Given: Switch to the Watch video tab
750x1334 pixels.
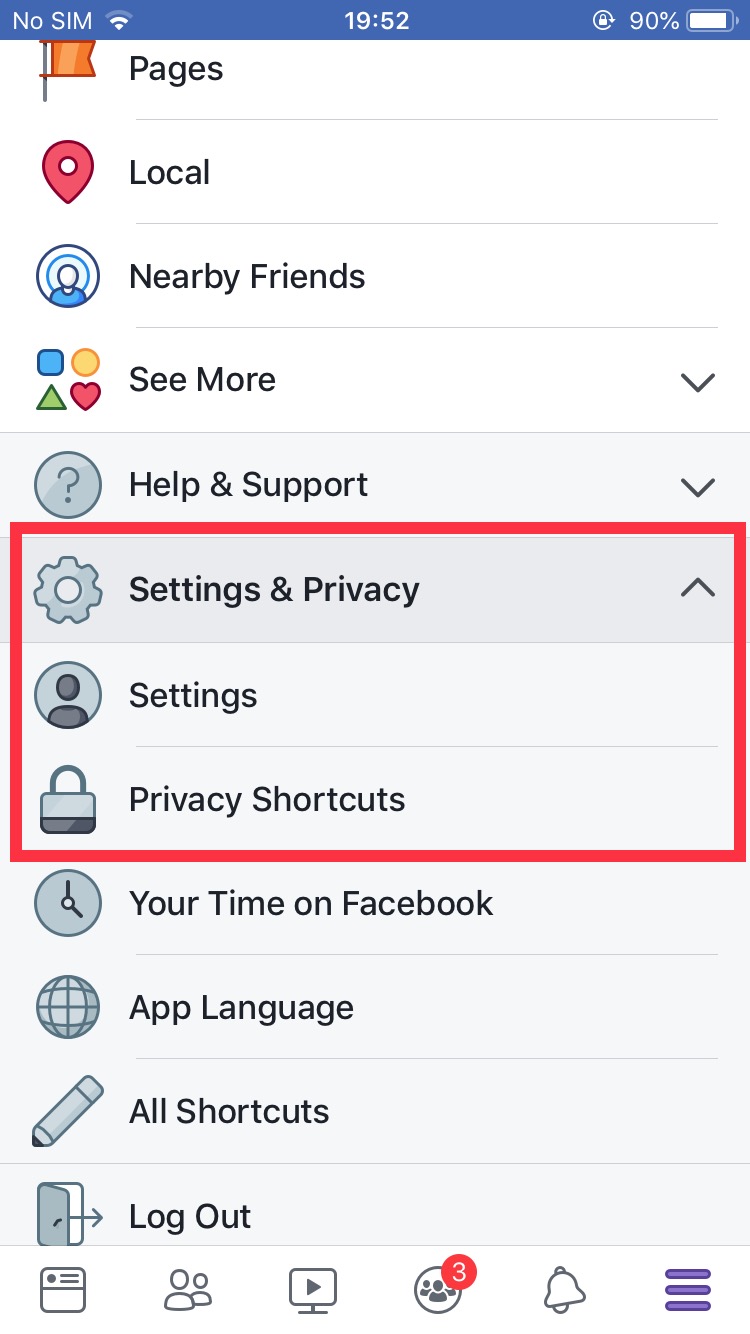Looking at the screenshot, I should pos(313,1289).
